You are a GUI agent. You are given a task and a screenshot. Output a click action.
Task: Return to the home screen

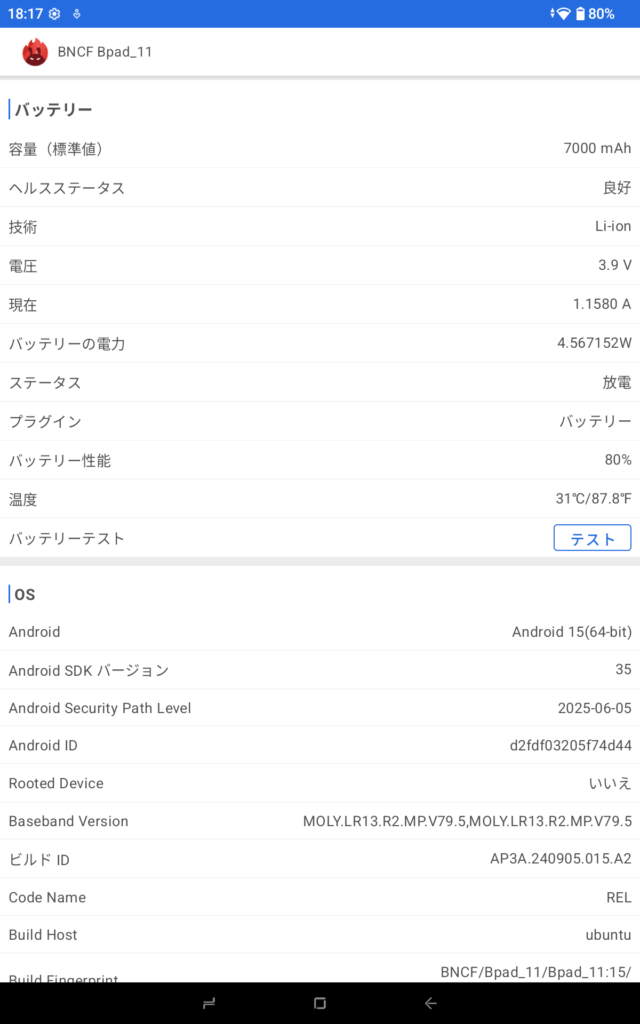(320, 1003)
